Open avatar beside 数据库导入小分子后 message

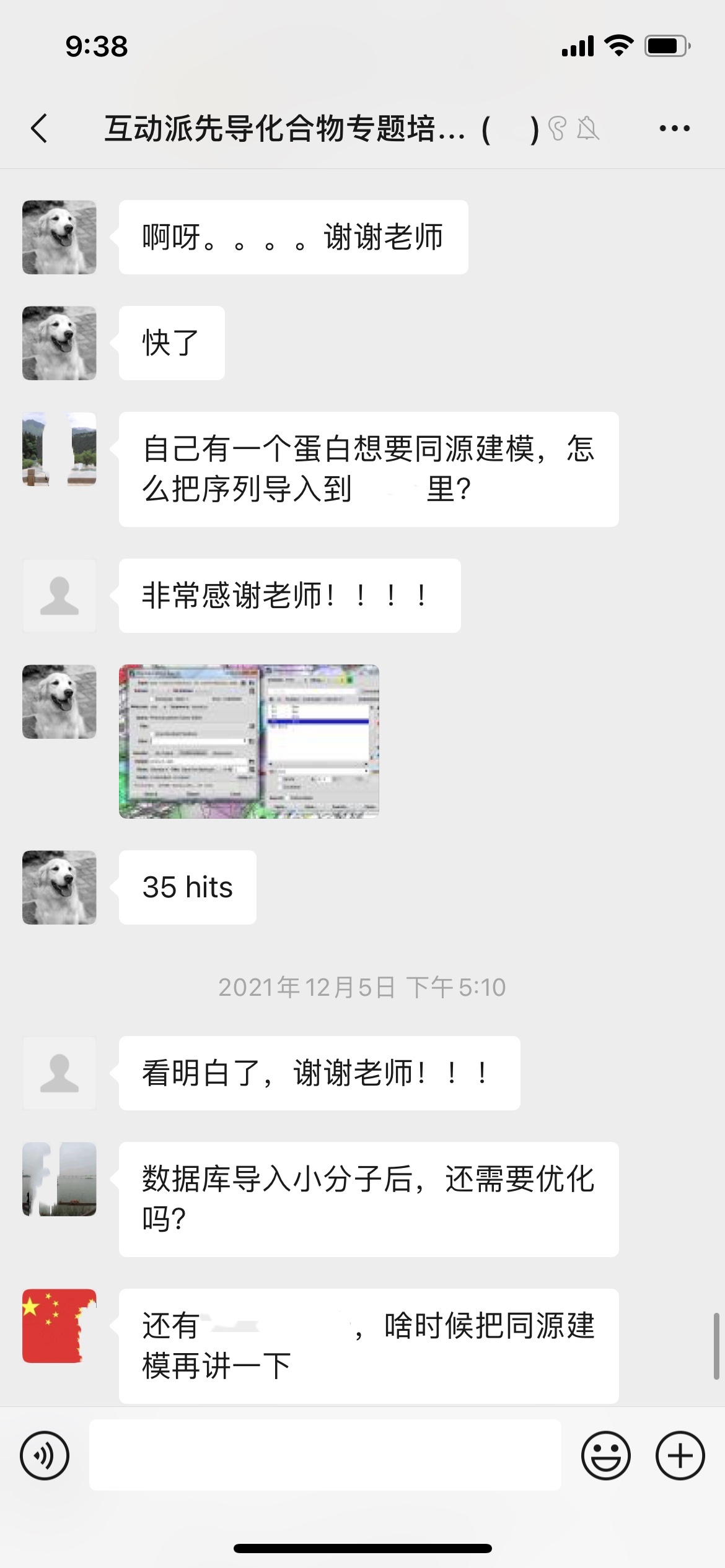59,1178
